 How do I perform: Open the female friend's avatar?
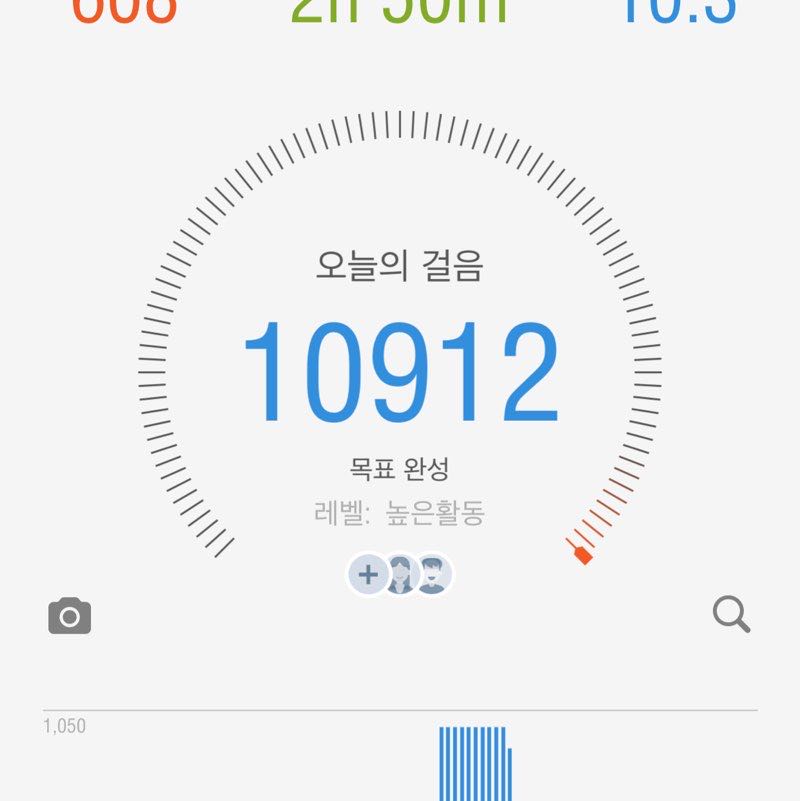[401, 575]
